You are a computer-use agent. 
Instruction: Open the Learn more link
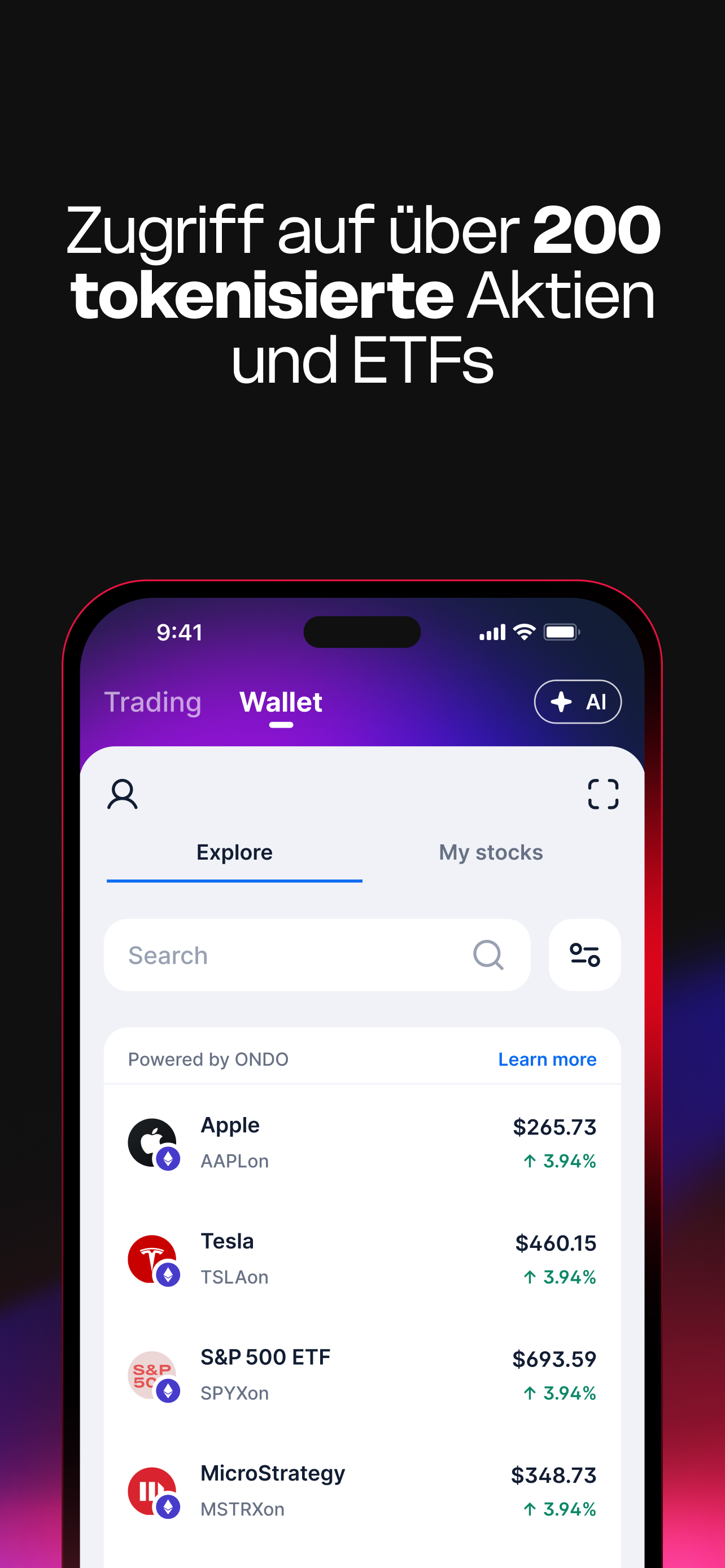coord(547,1058)
